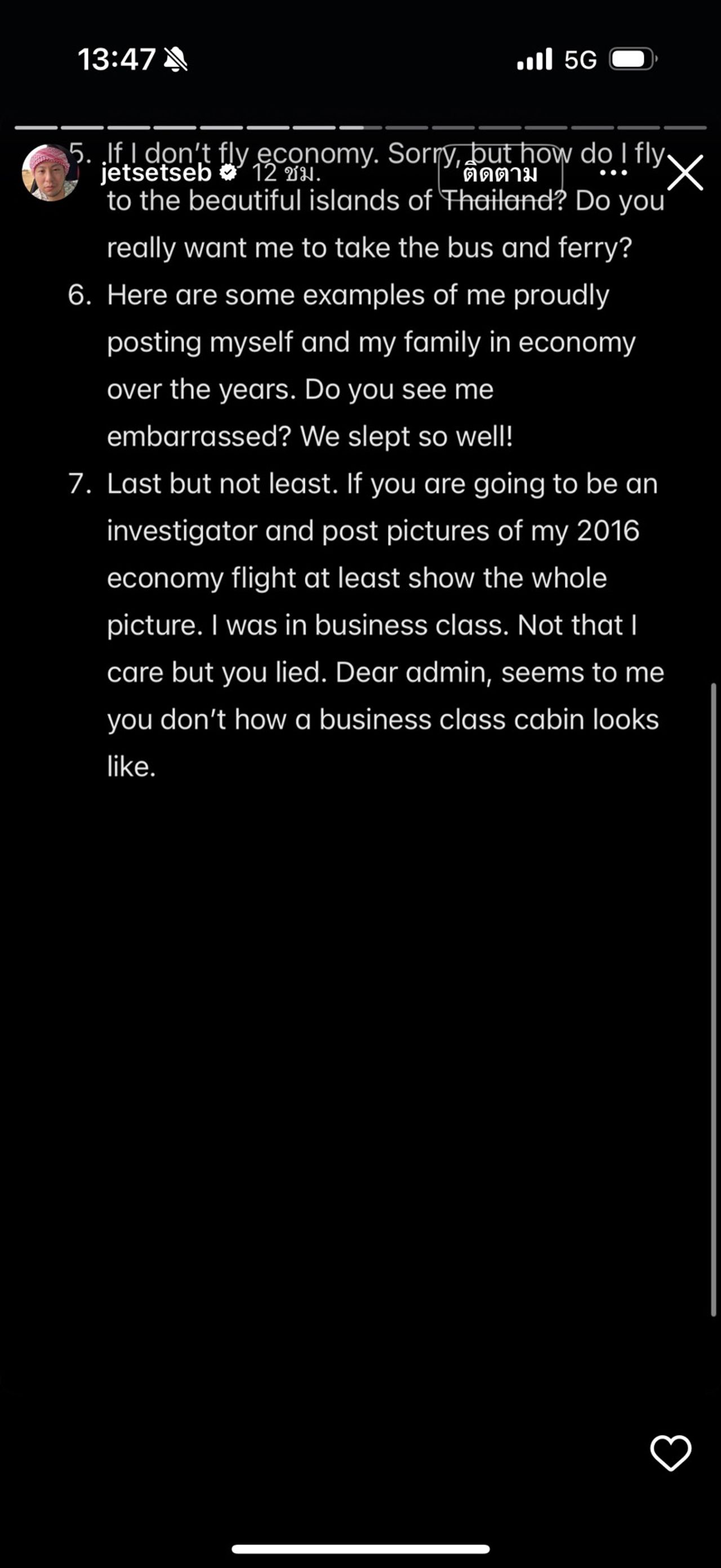Tap the jetsetseb username
Viewport: 721px width, 1568px height.
156,174
